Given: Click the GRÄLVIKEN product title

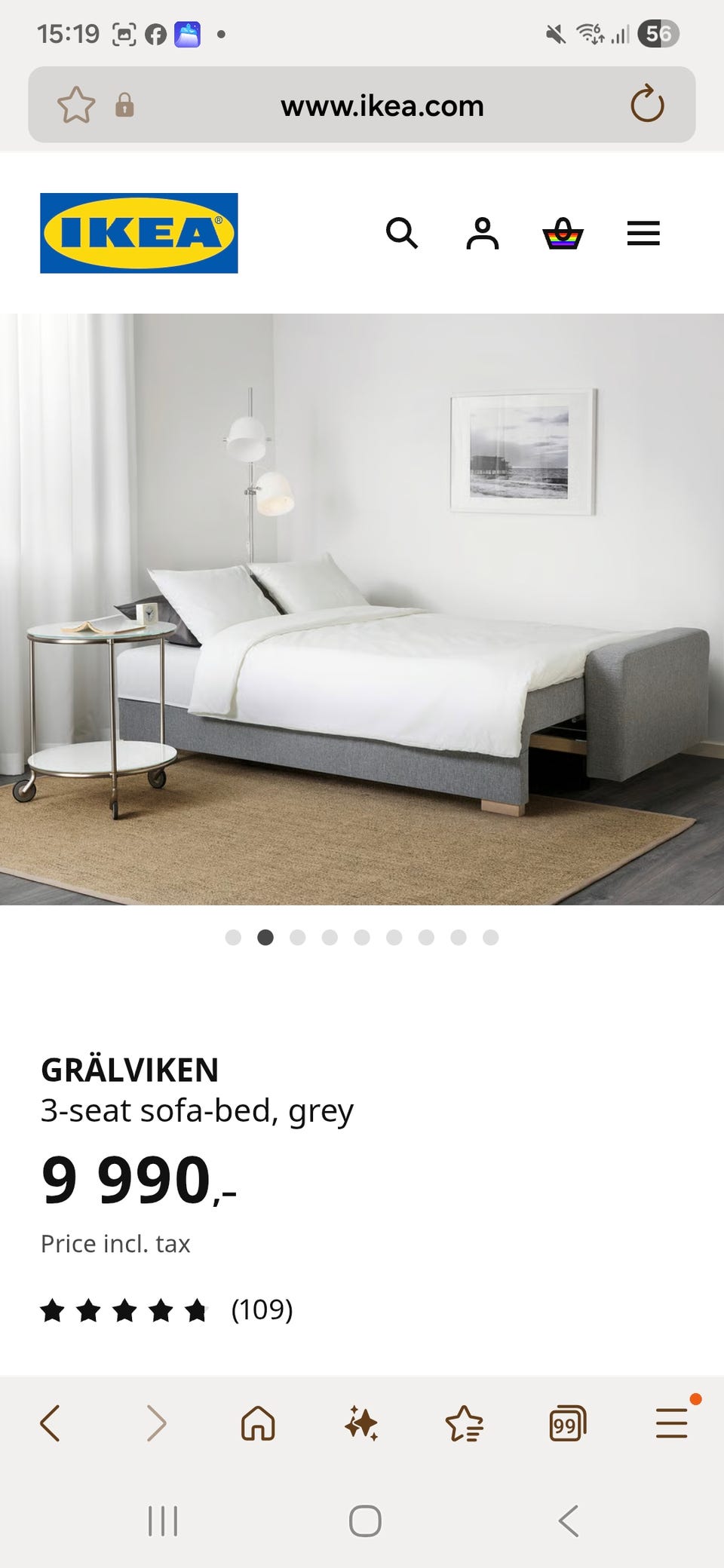Looking at the screenshot, I should click(130, 1070).
